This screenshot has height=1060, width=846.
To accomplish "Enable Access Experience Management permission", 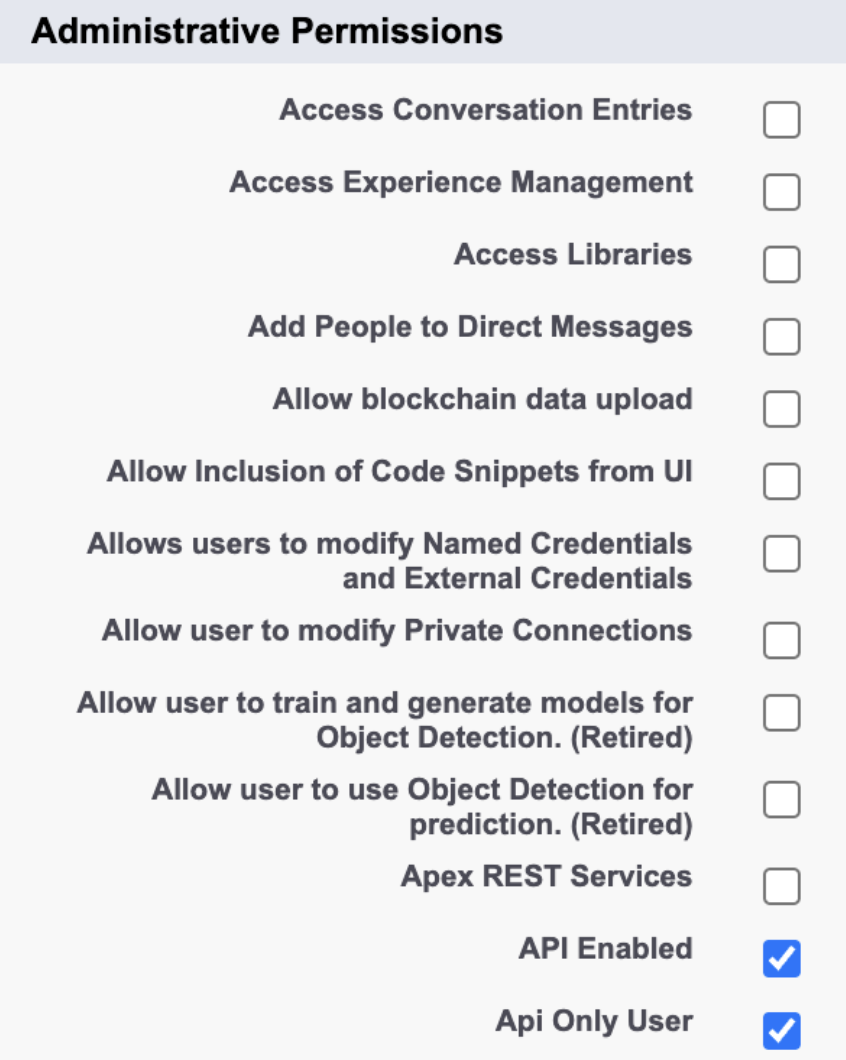I will coord(781,192).
